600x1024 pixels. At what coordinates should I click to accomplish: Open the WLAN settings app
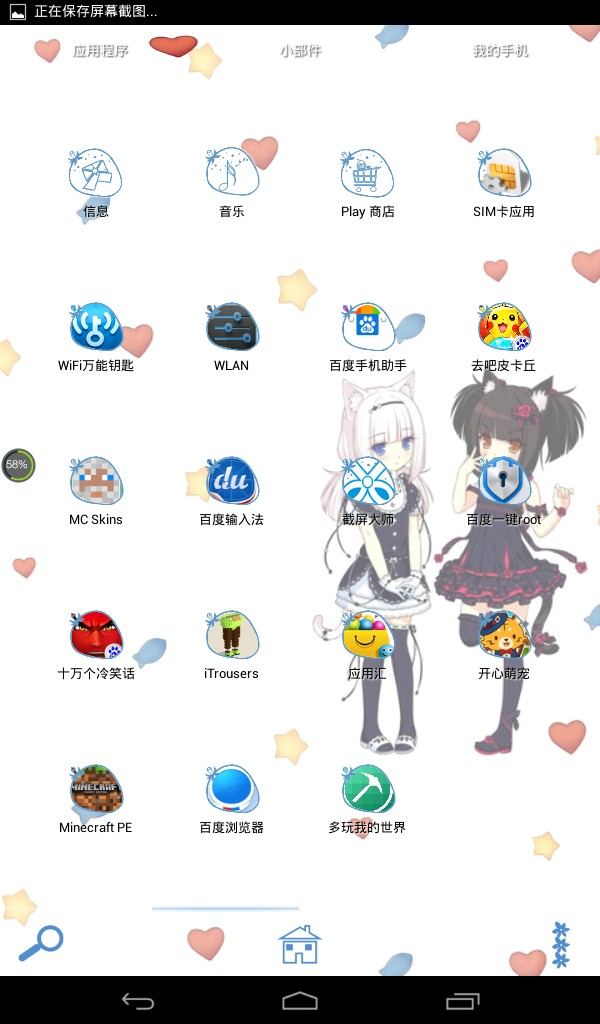tap(232, 334)
